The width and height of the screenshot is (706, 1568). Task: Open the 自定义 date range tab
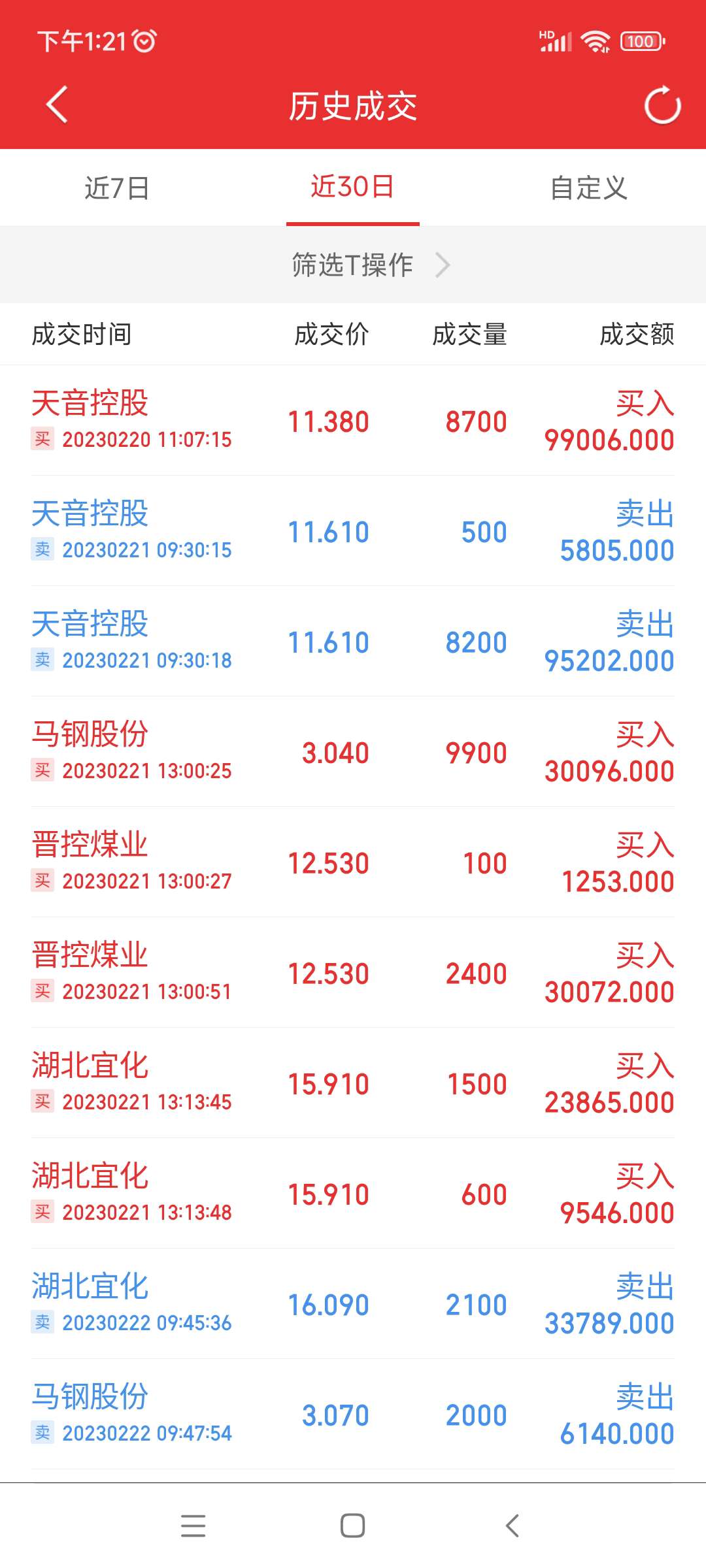588,188
